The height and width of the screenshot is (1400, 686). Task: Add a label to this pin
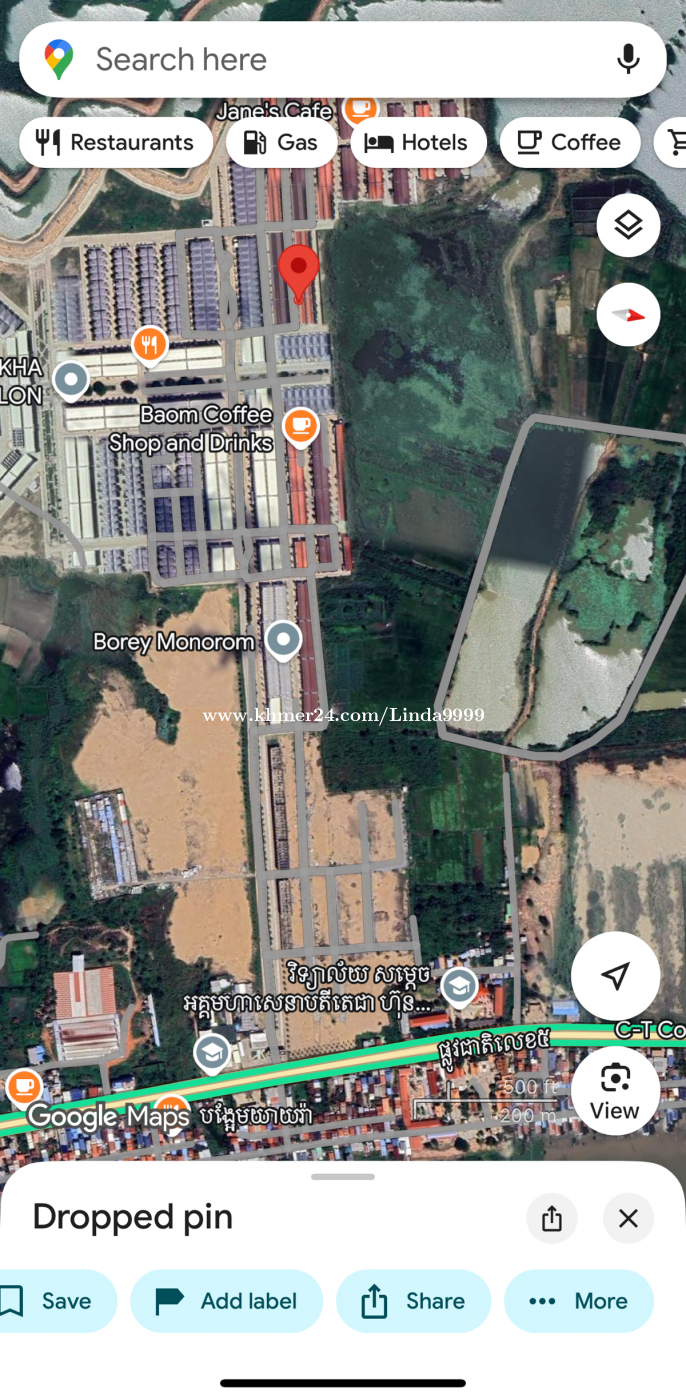[x=227, y=1301]
